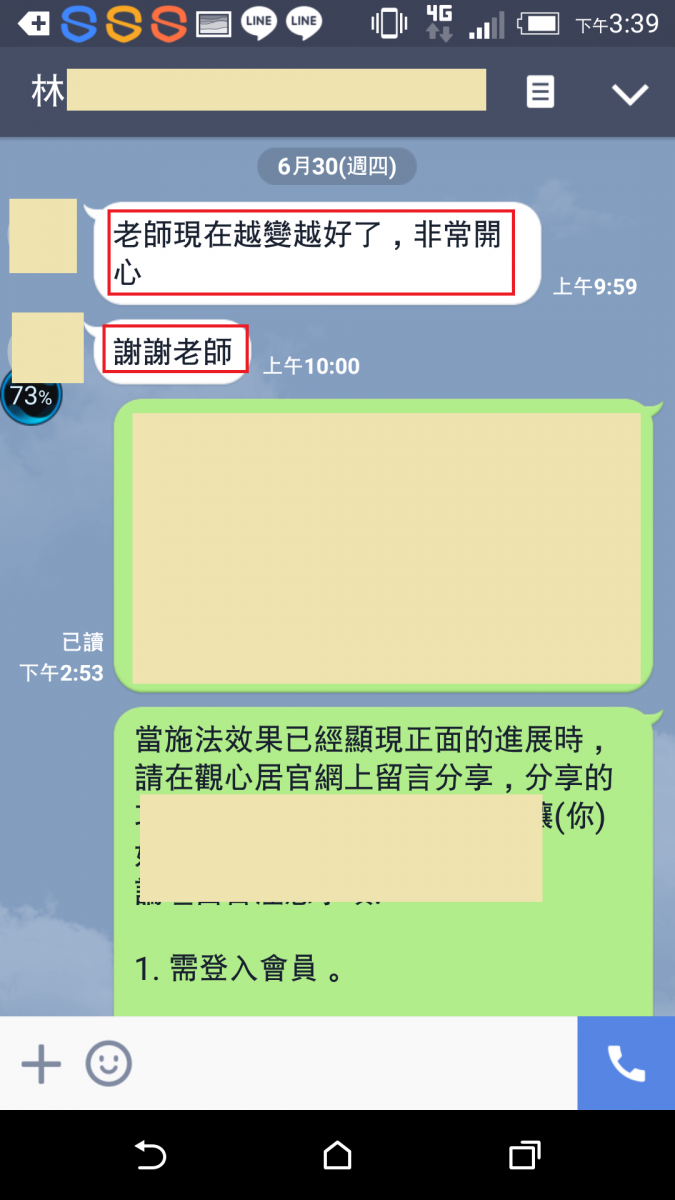Open the chat notes icon in header
This screenshot has width=675, height=1200.
540,93
